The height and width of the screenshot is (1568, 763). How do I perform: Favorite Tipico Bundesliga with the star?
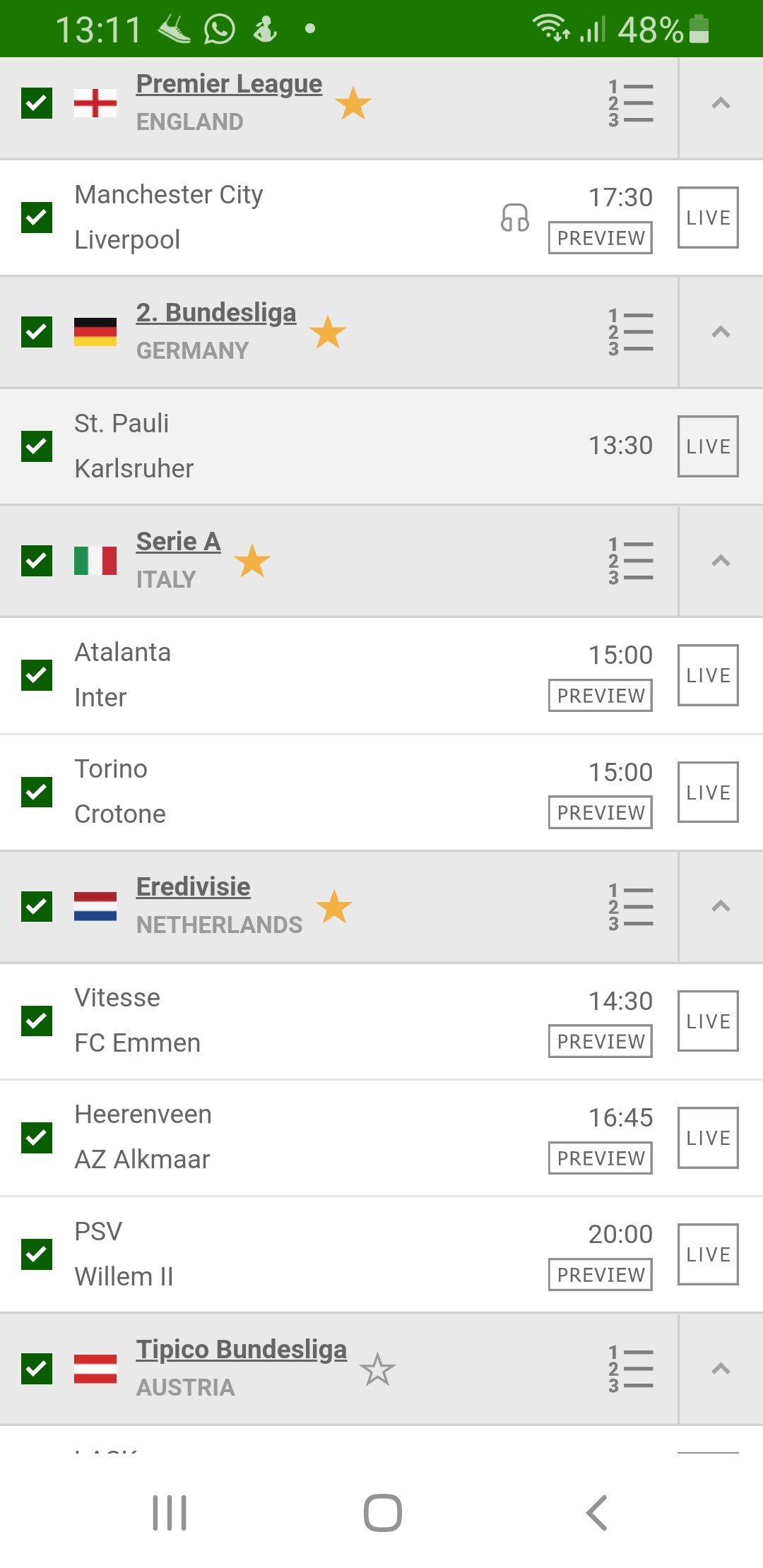click(x=378, y=1369)
